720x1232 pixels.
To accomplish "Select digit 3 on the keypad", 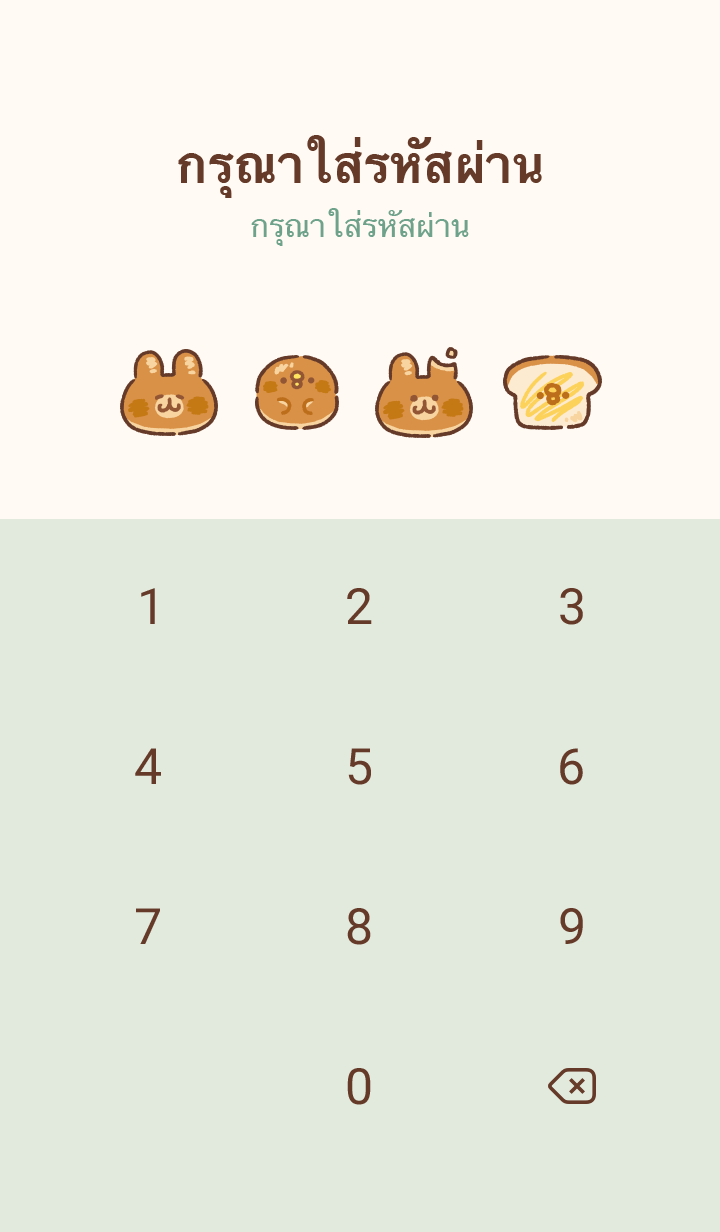I will pyautogui.click(x=571, y=607).
